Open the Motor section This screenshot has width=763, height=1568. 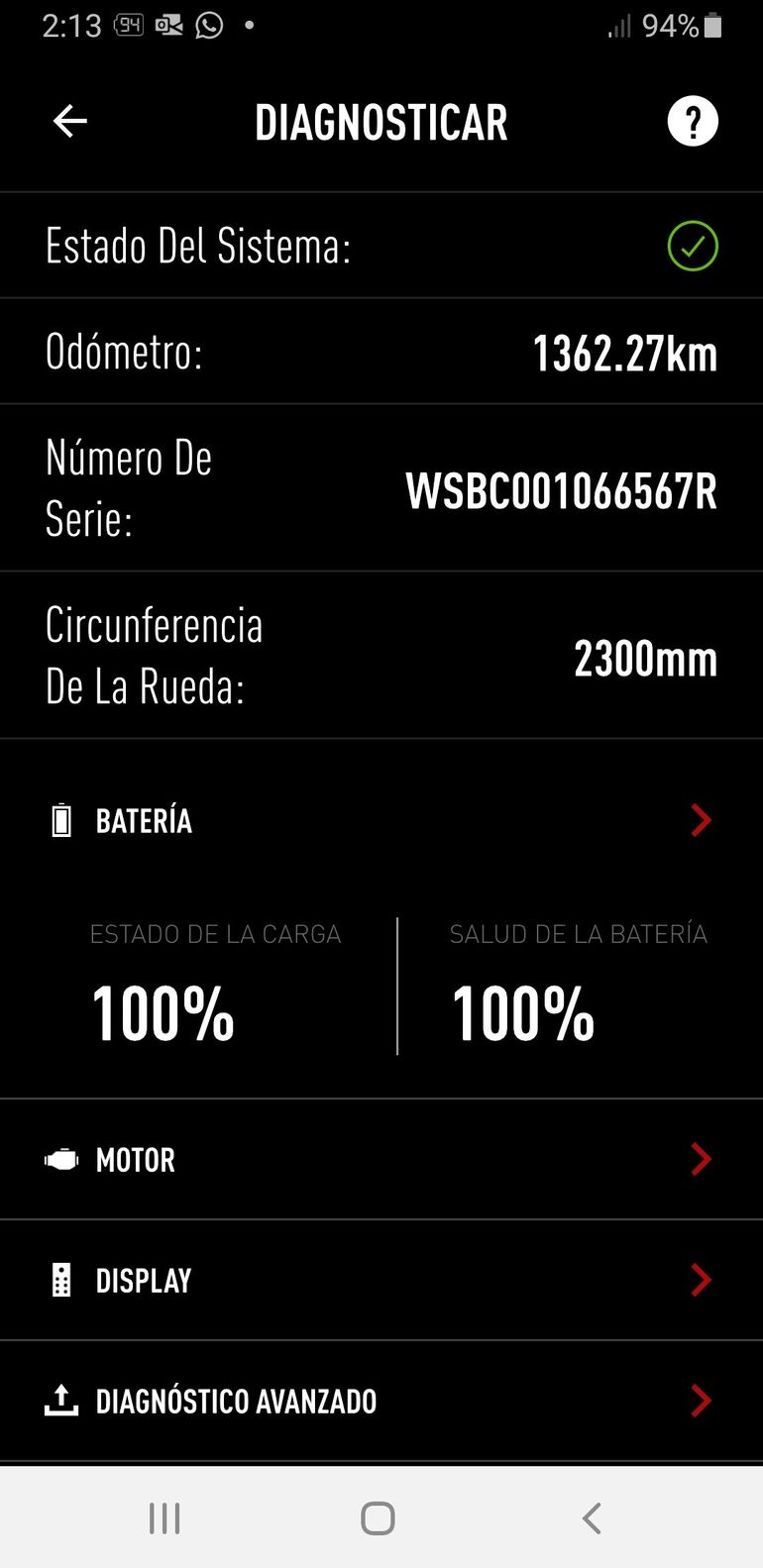tap(381, 1160)
